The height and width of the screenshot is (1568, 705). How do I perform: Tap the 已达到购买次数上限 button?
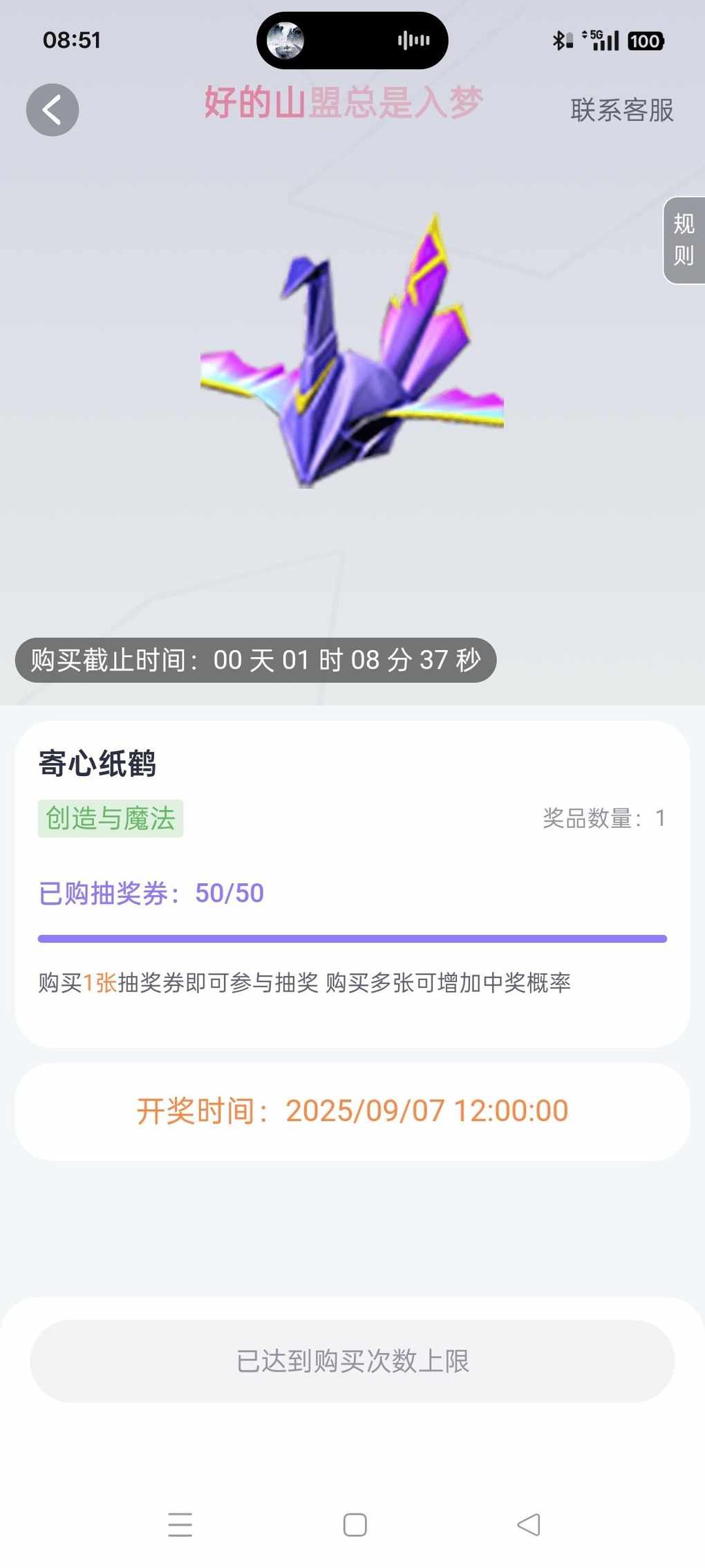click(352, 1361)
